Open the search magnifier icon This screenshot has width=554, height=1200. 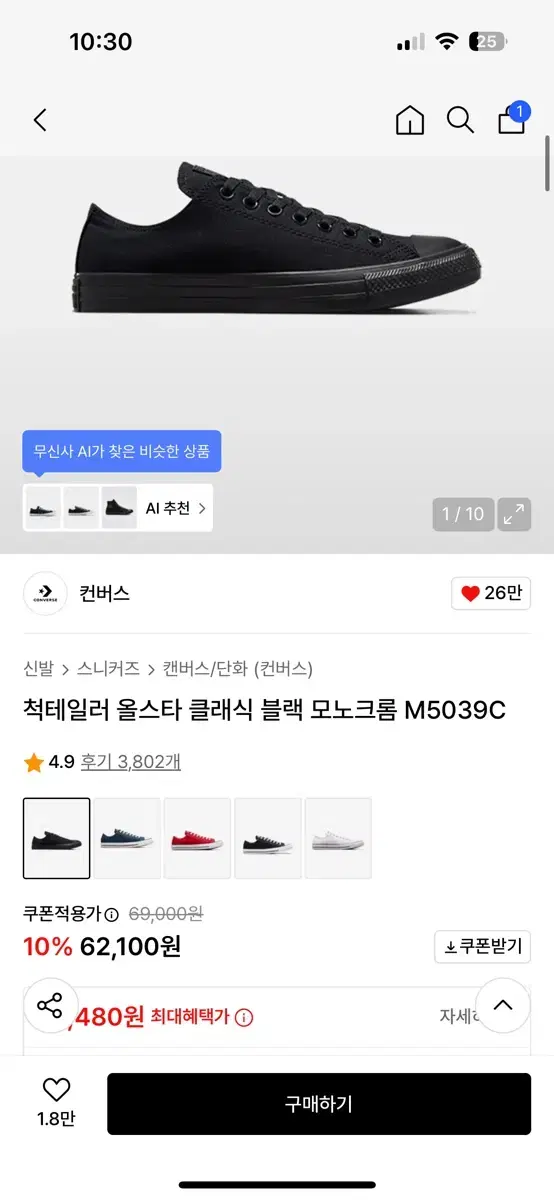460,121
